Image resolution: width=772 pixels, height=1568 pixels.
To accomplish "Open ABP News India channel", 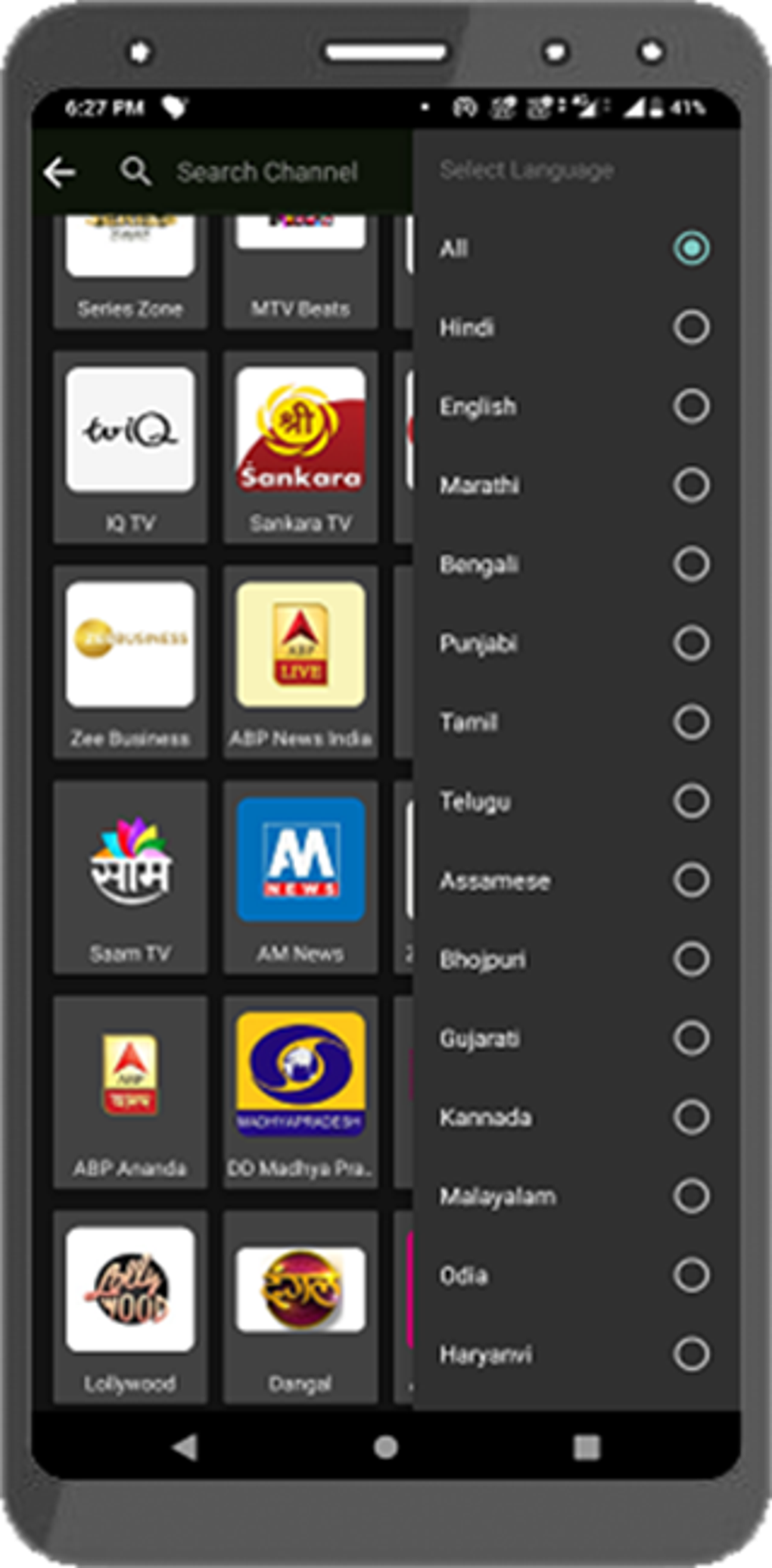I will coord(300,661).
